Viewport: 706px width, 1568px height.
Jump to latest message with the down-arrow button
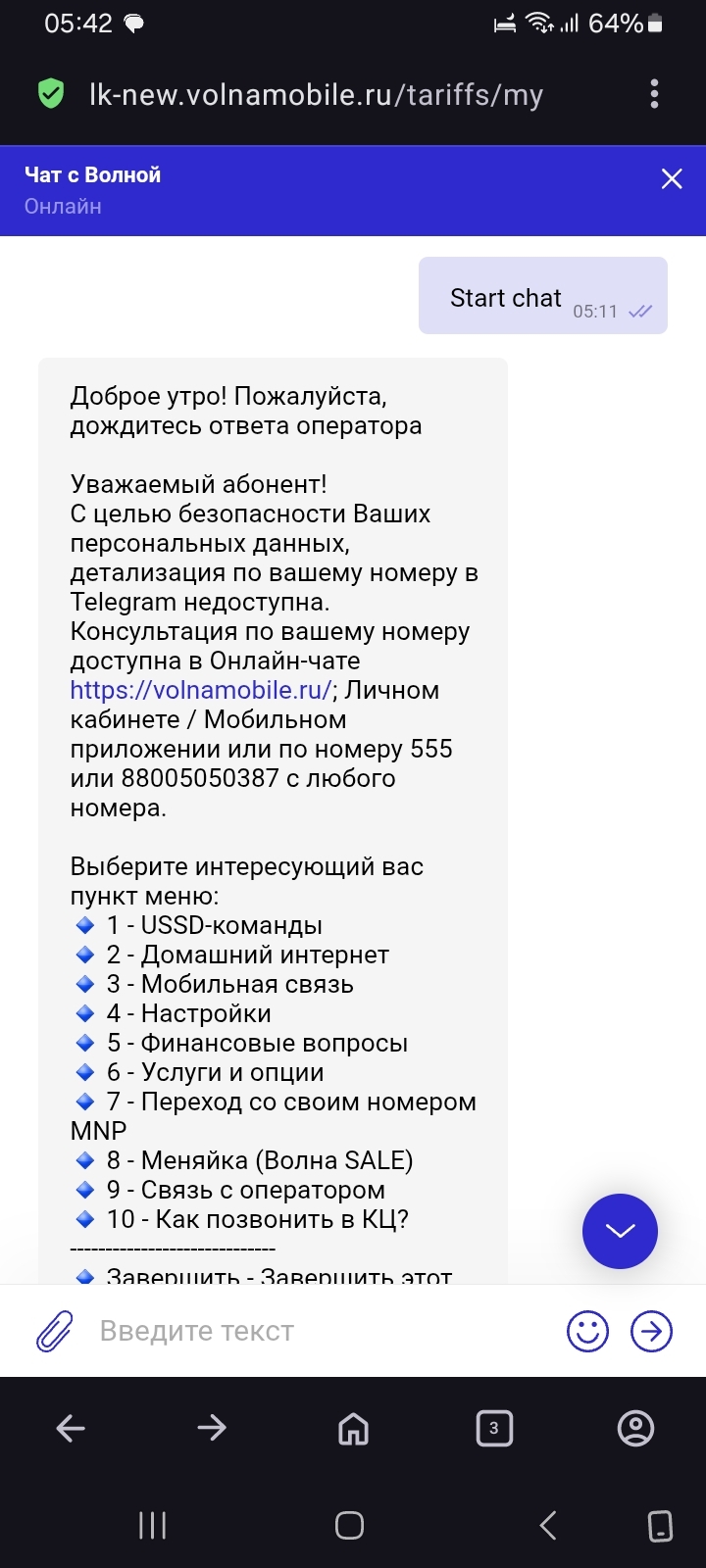620,1231
